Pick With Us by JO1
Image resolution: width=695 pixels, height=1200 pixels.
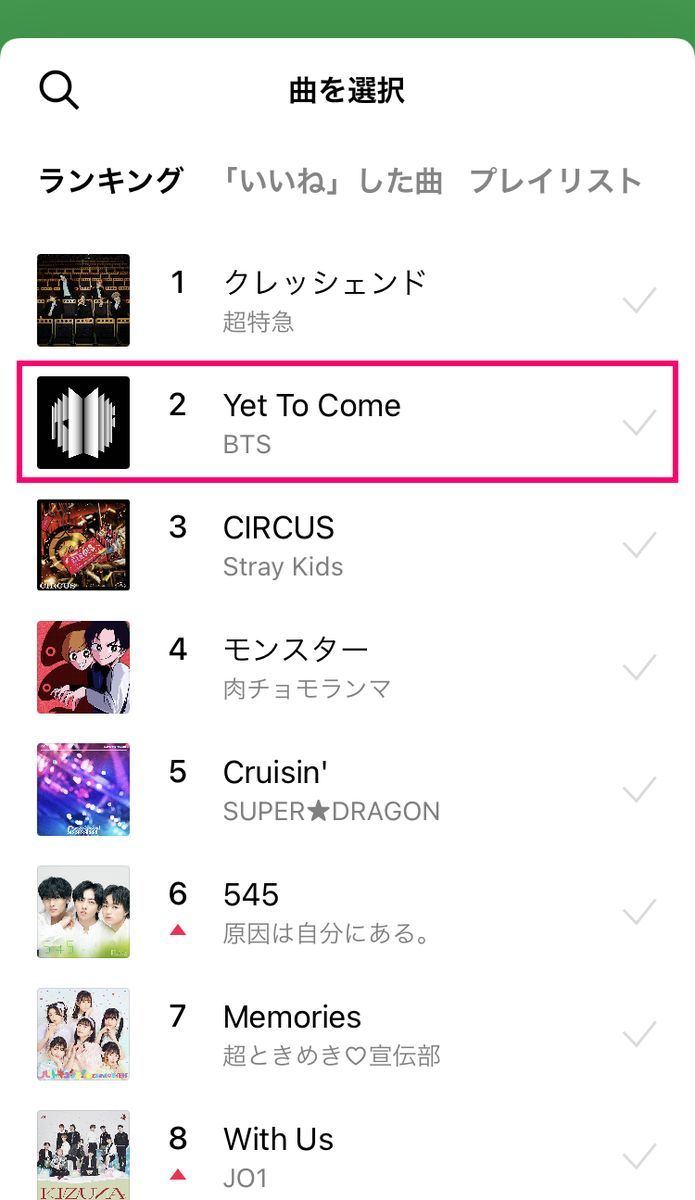click(x=347, y=1150)
